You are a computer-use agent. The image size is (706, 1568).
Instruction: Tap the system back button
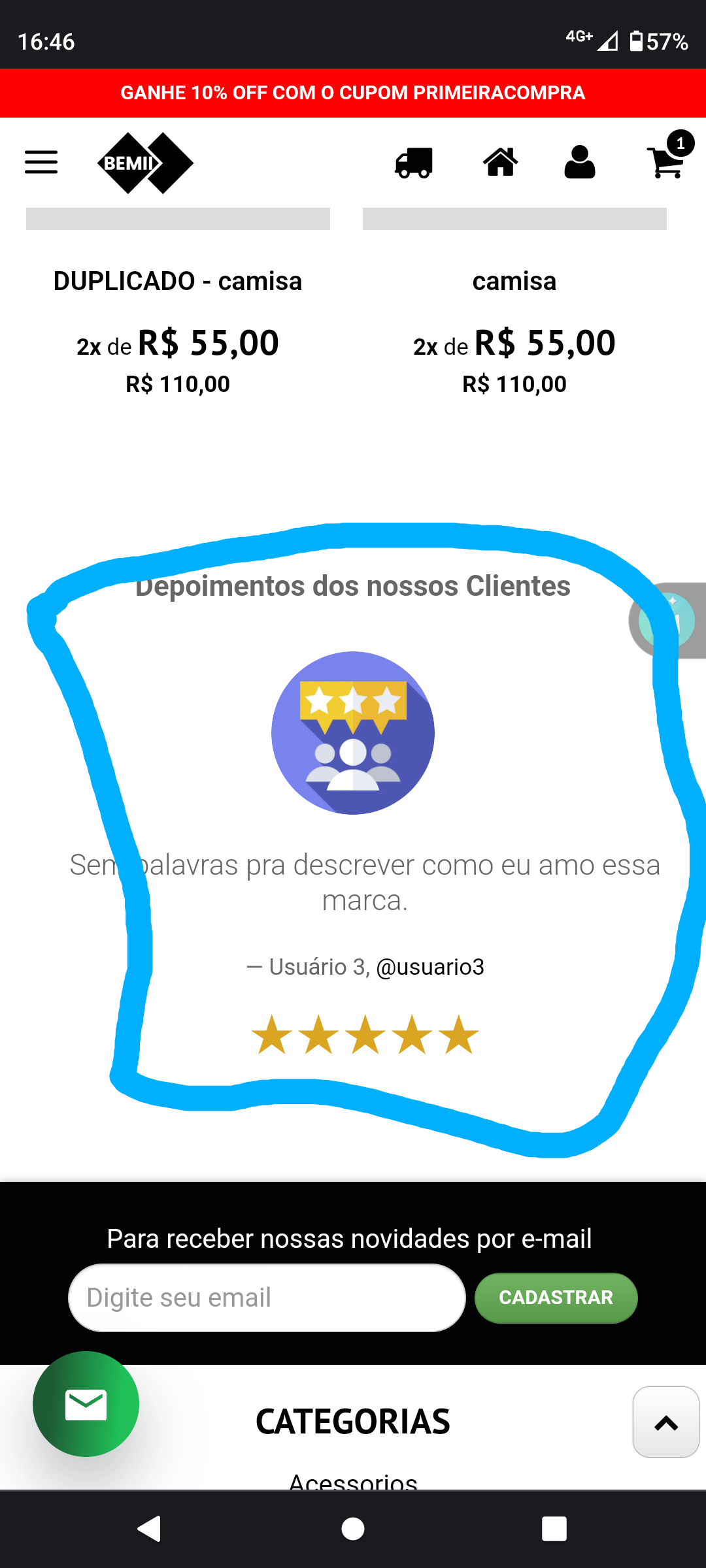(x=150, y=1529)
